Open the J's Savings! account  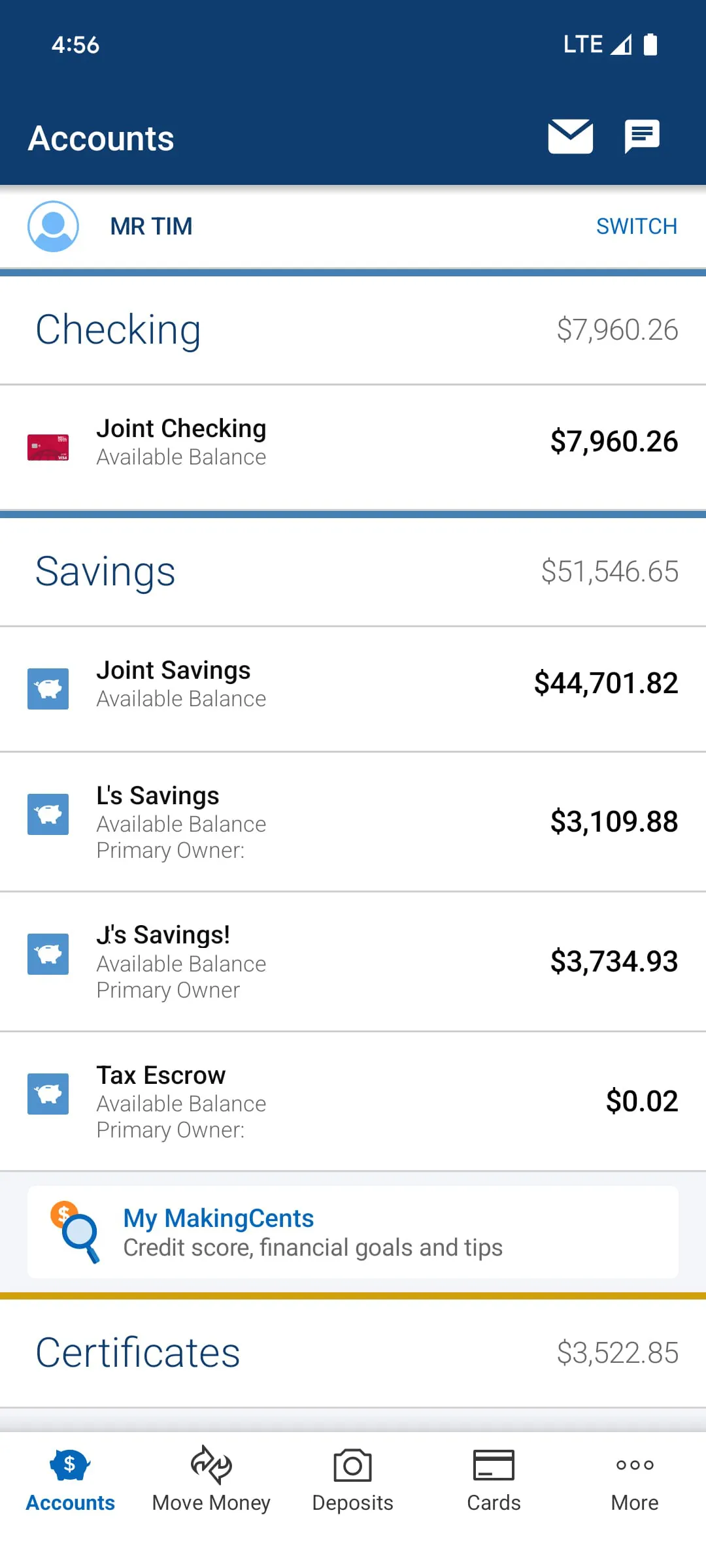[x=353, y=960]
